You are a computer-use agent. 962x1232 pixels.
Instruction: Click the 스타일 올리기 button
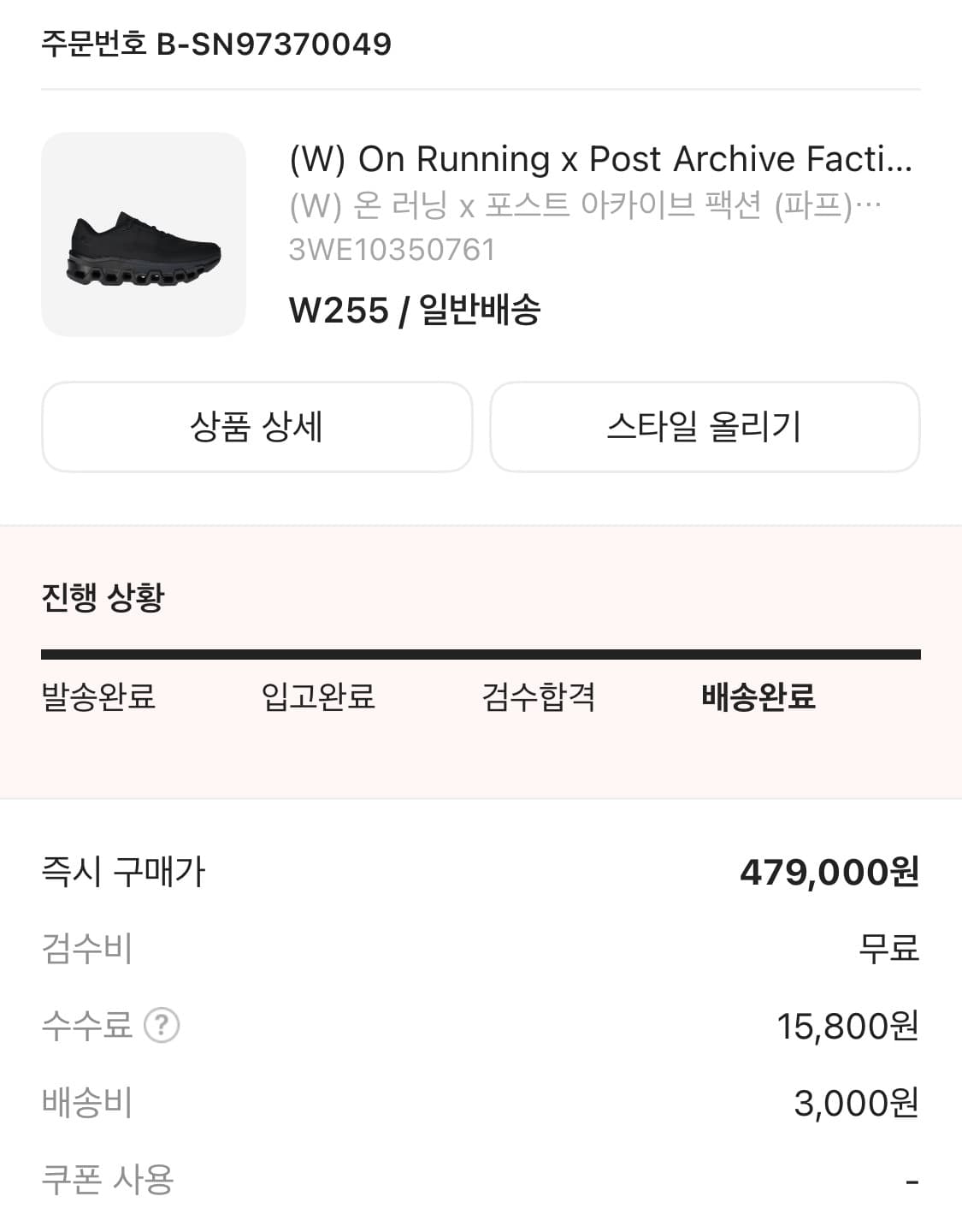click(705, 426)
